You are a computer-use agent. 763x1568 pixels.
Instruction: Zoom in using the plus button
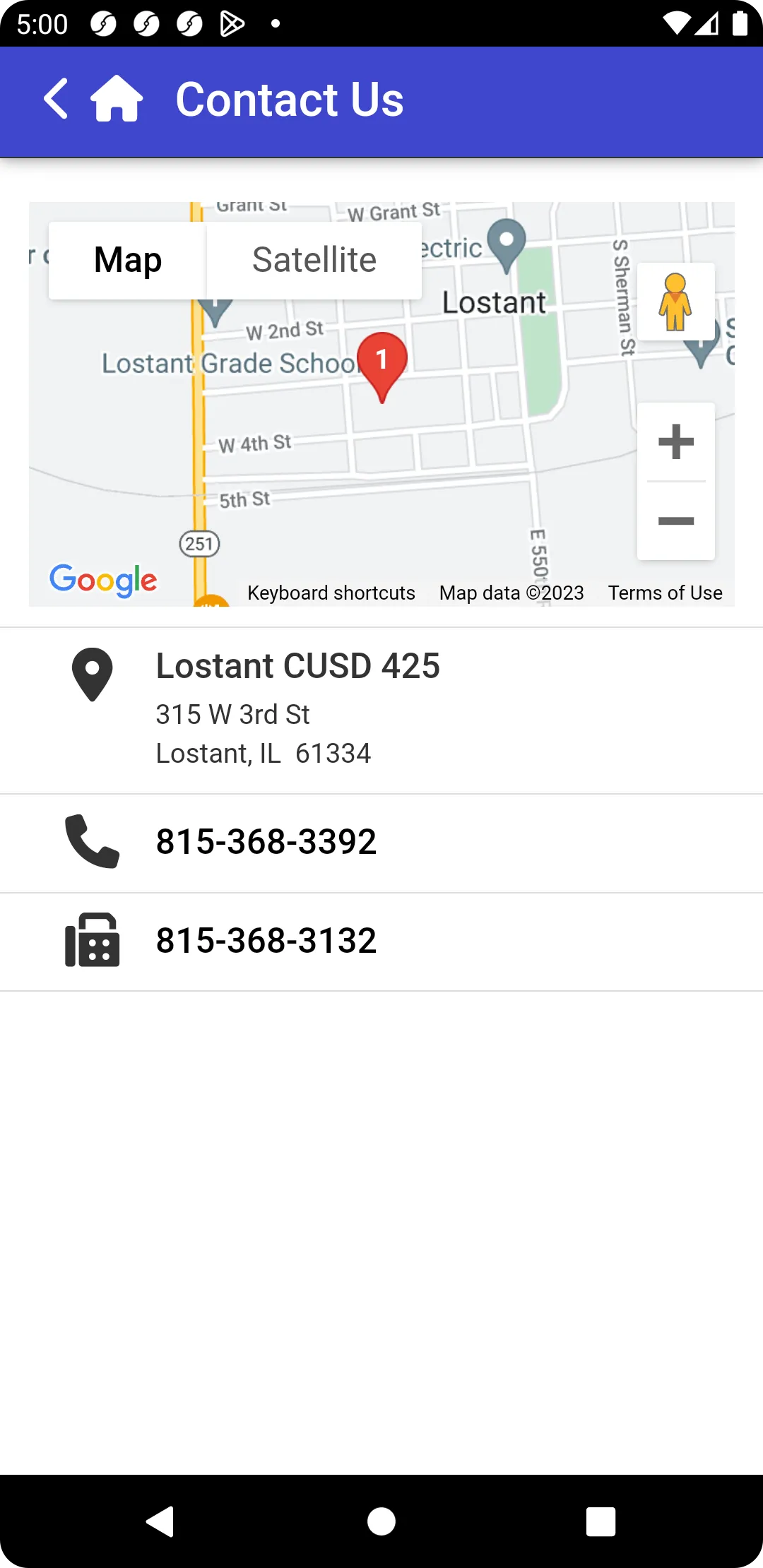675,441
